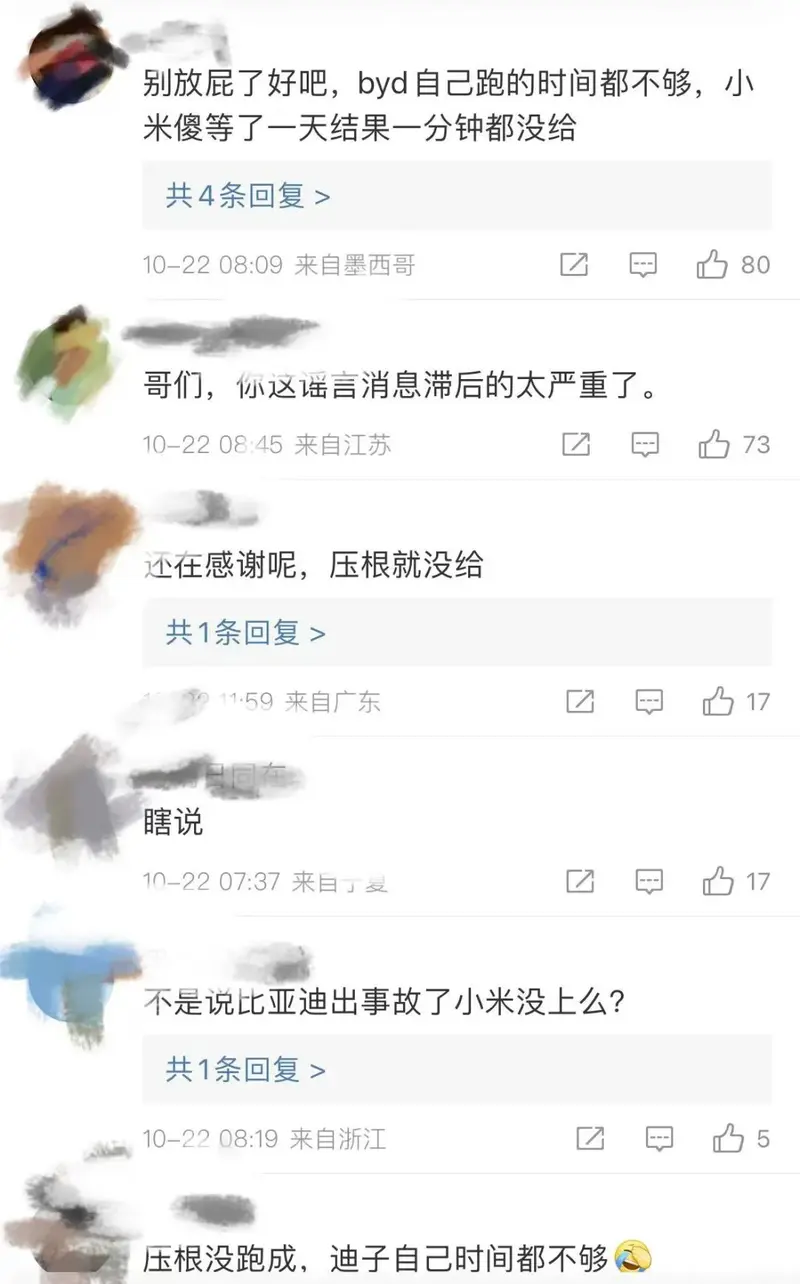Reply to the comment from 江苏
Image resolution: width=800 pixels, height=1284 pixels.
645,444
